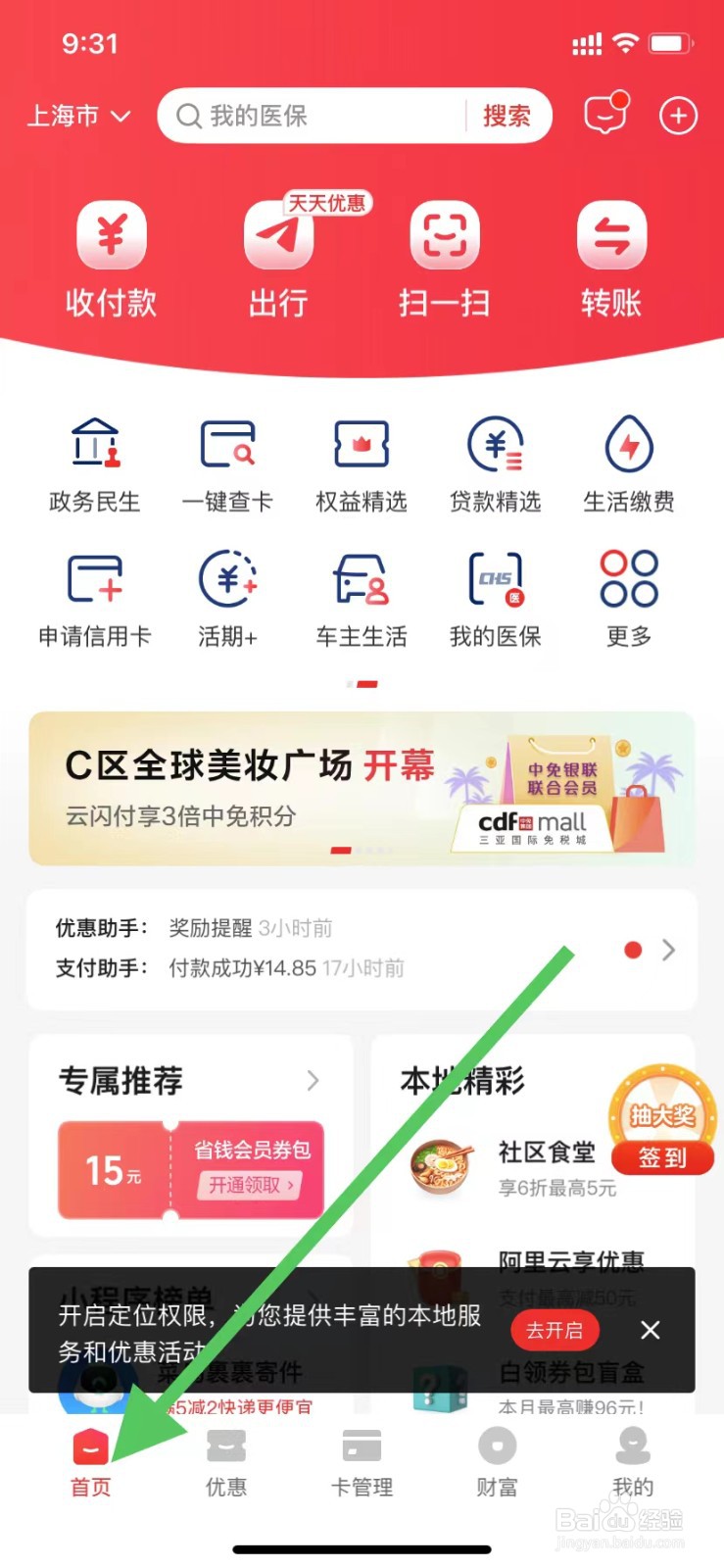Tap the 我的医保 search input field
The image size is (724, 1568).
pos(323,115)
